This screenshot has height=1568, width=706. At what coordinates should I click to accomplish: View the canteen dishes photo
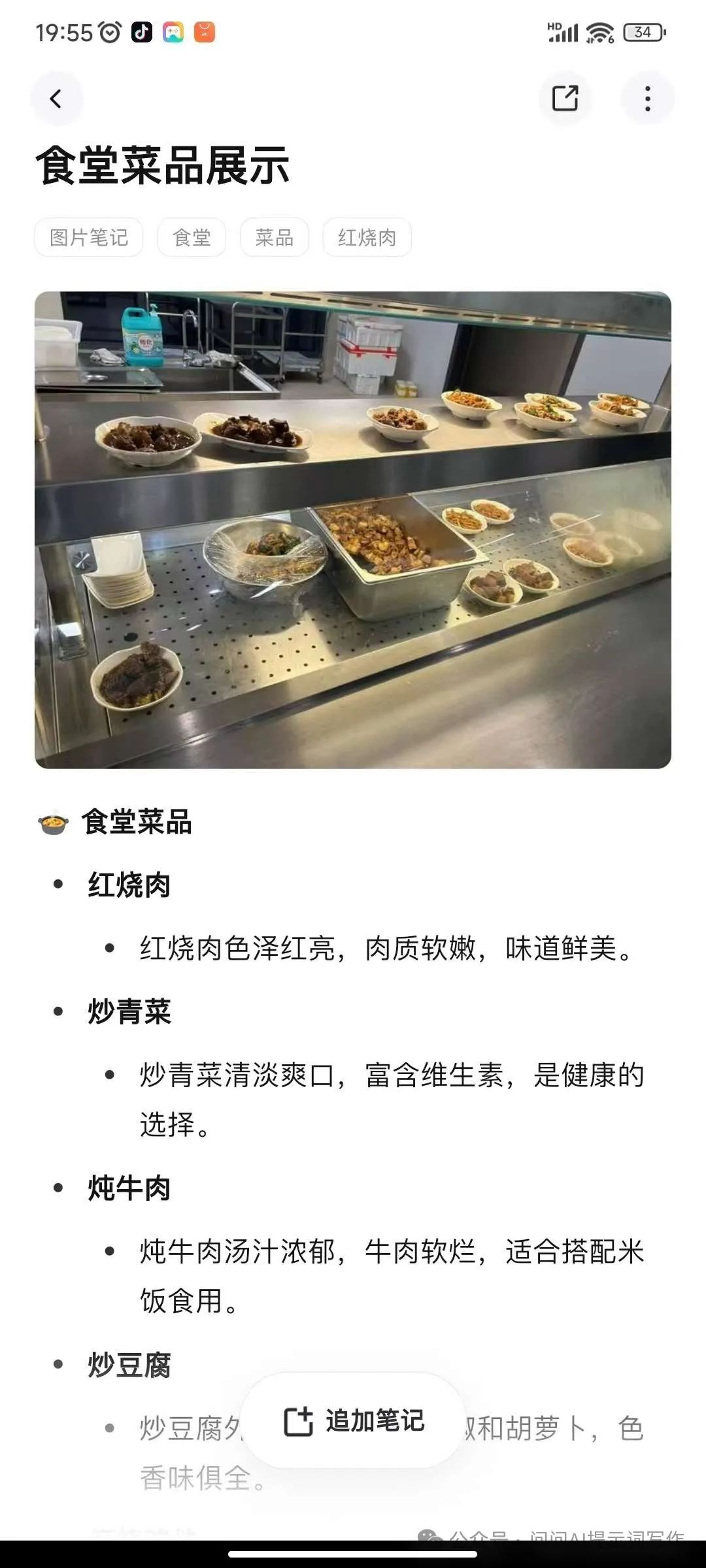(x=353, y=529)
